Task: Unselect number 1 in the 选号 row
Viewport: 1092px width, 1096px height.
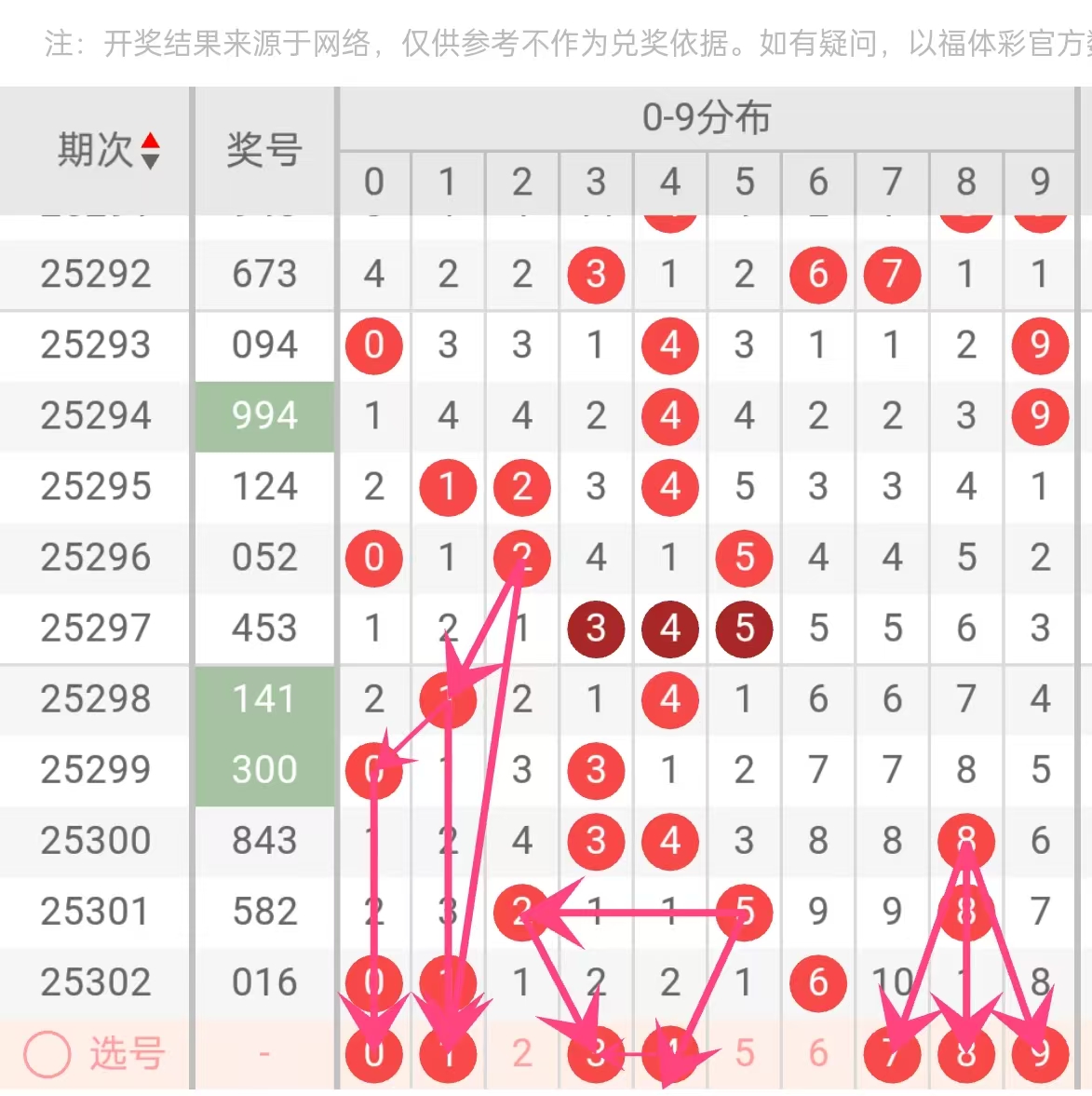Action: tap(448, 1054)
